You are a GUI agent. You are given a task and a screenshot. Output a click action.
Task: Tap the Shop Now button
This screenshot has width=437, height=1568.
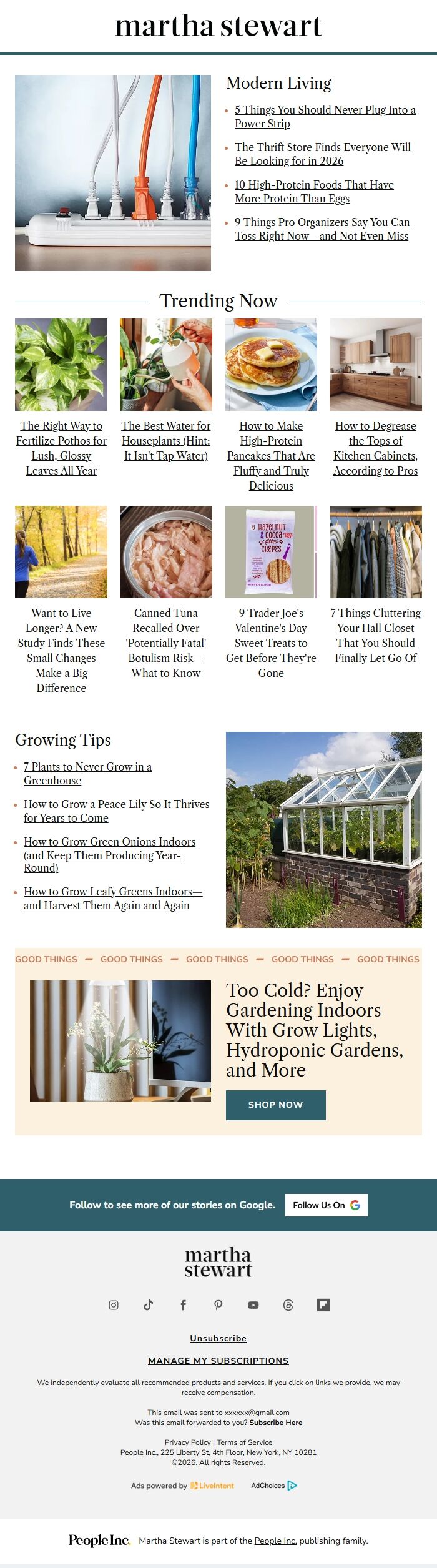pyautogui.click(x=275, y=1105)
